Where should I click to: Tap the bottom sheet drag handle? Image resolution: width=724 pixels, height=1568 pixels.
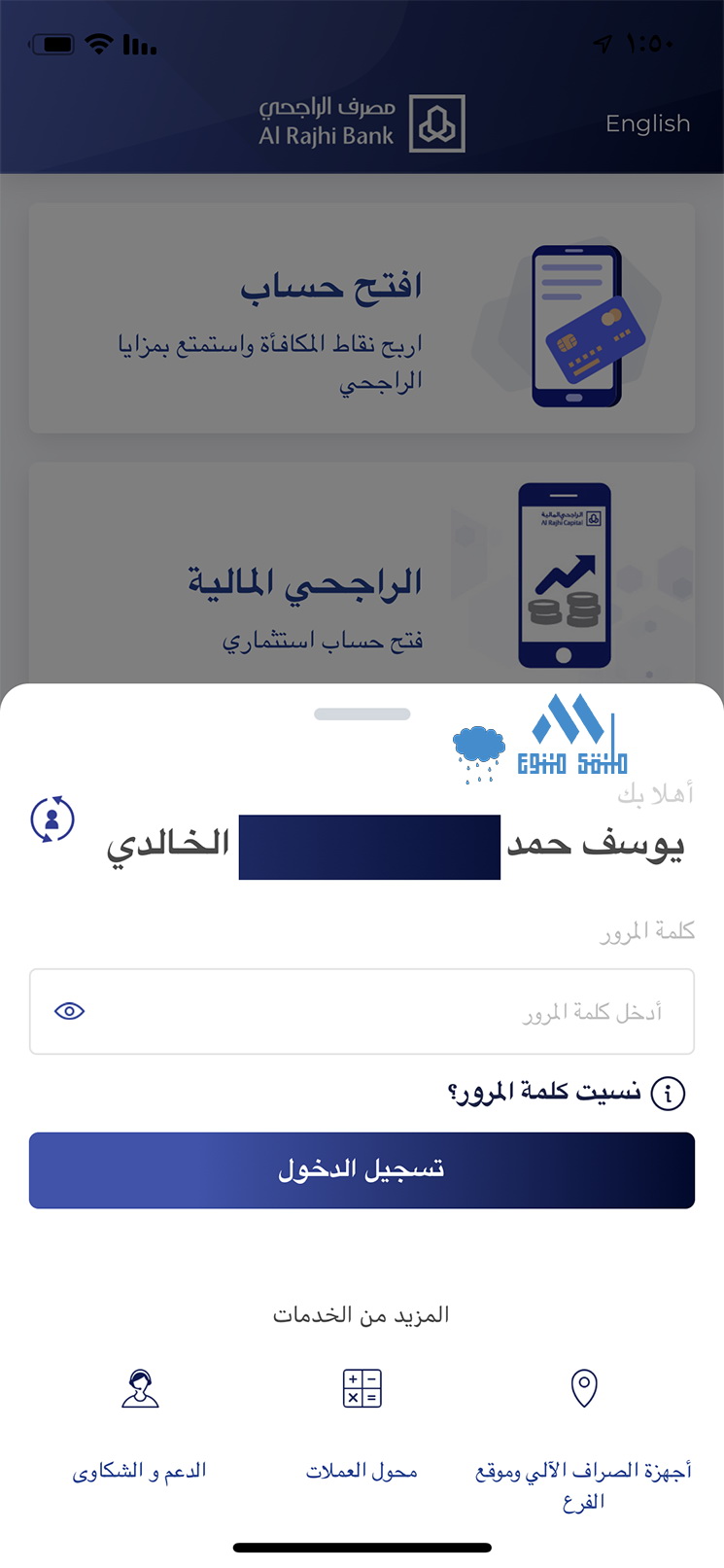(x=362, y=714)
